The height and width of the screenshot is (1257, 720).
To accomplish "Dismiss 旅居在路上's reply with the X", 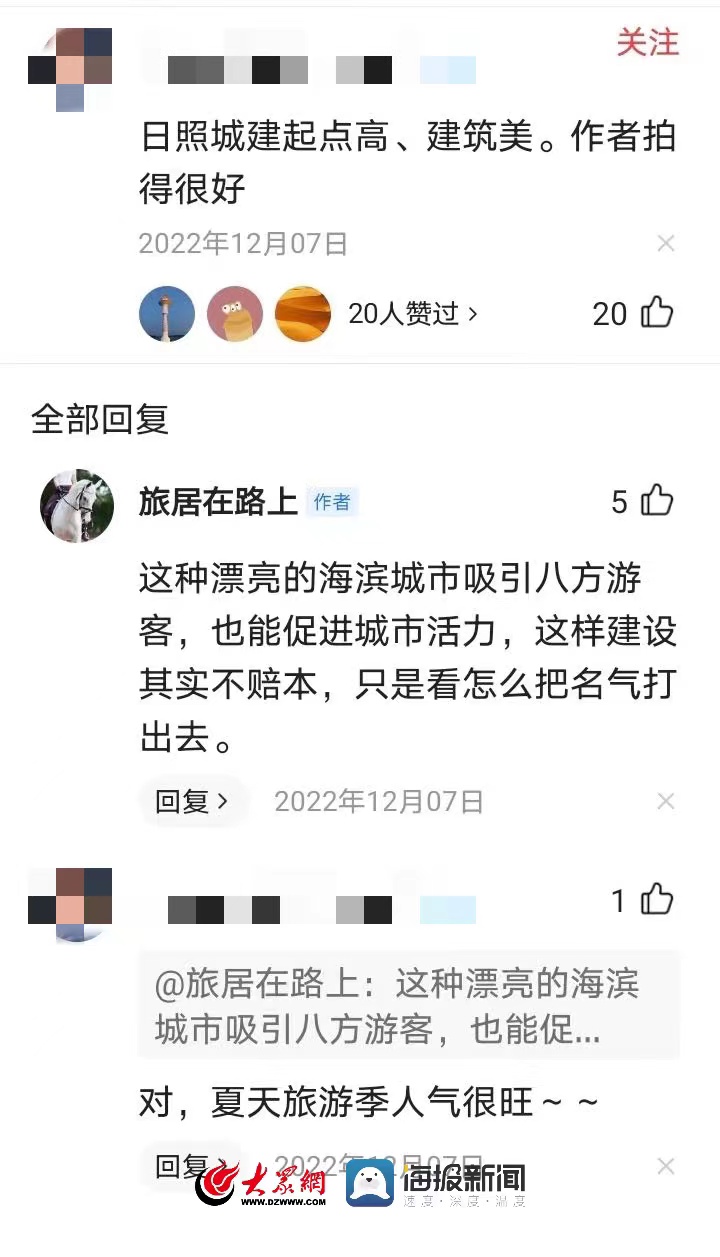I will 666,801.
